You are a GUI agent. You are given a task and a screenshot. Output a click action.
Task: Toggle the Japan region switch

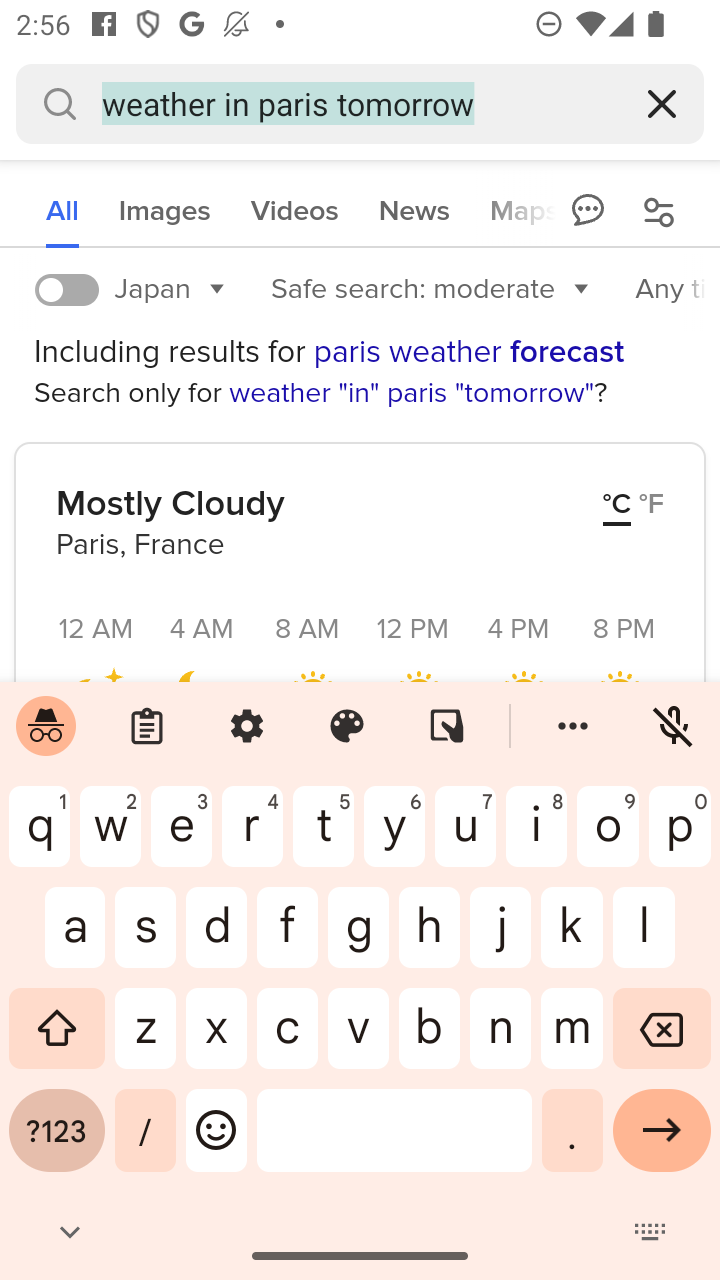(67, 290)
